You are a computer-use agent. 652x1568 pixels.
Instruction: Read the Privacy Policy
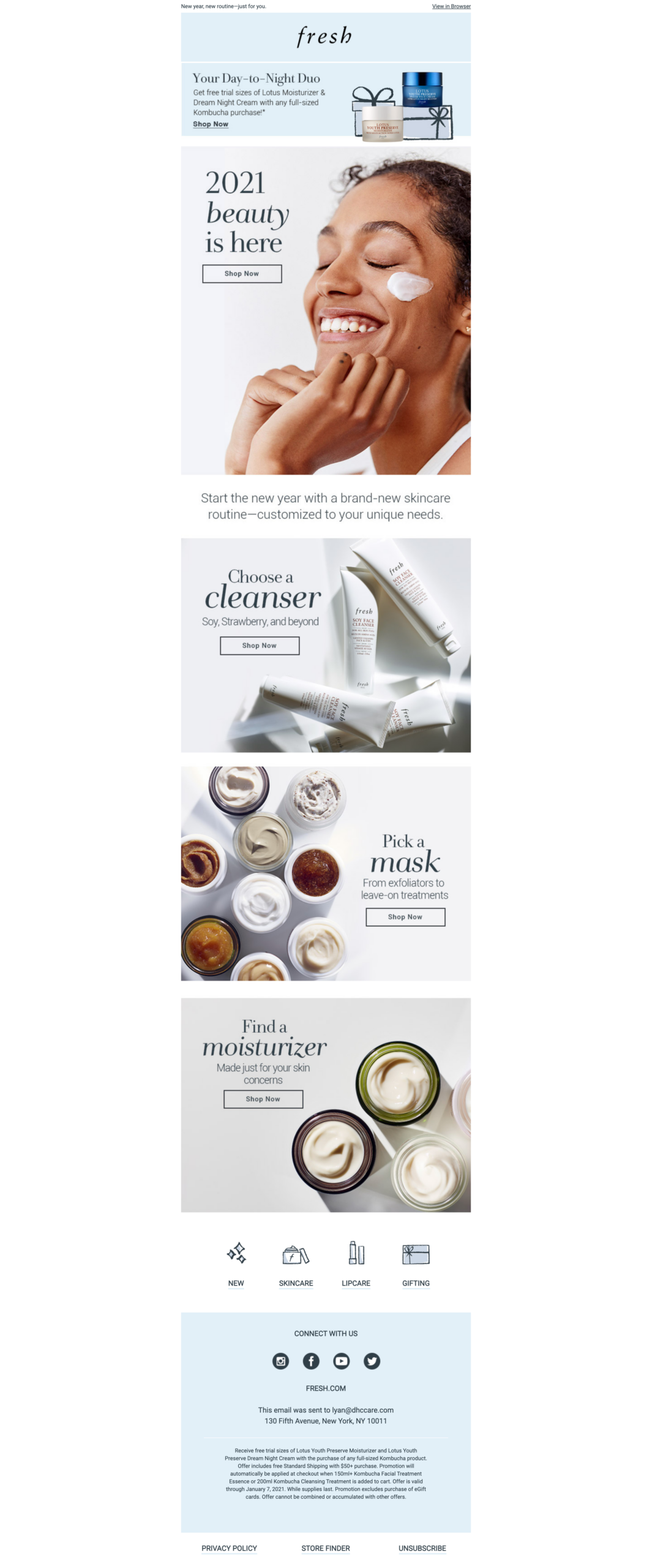[229, 1548]
